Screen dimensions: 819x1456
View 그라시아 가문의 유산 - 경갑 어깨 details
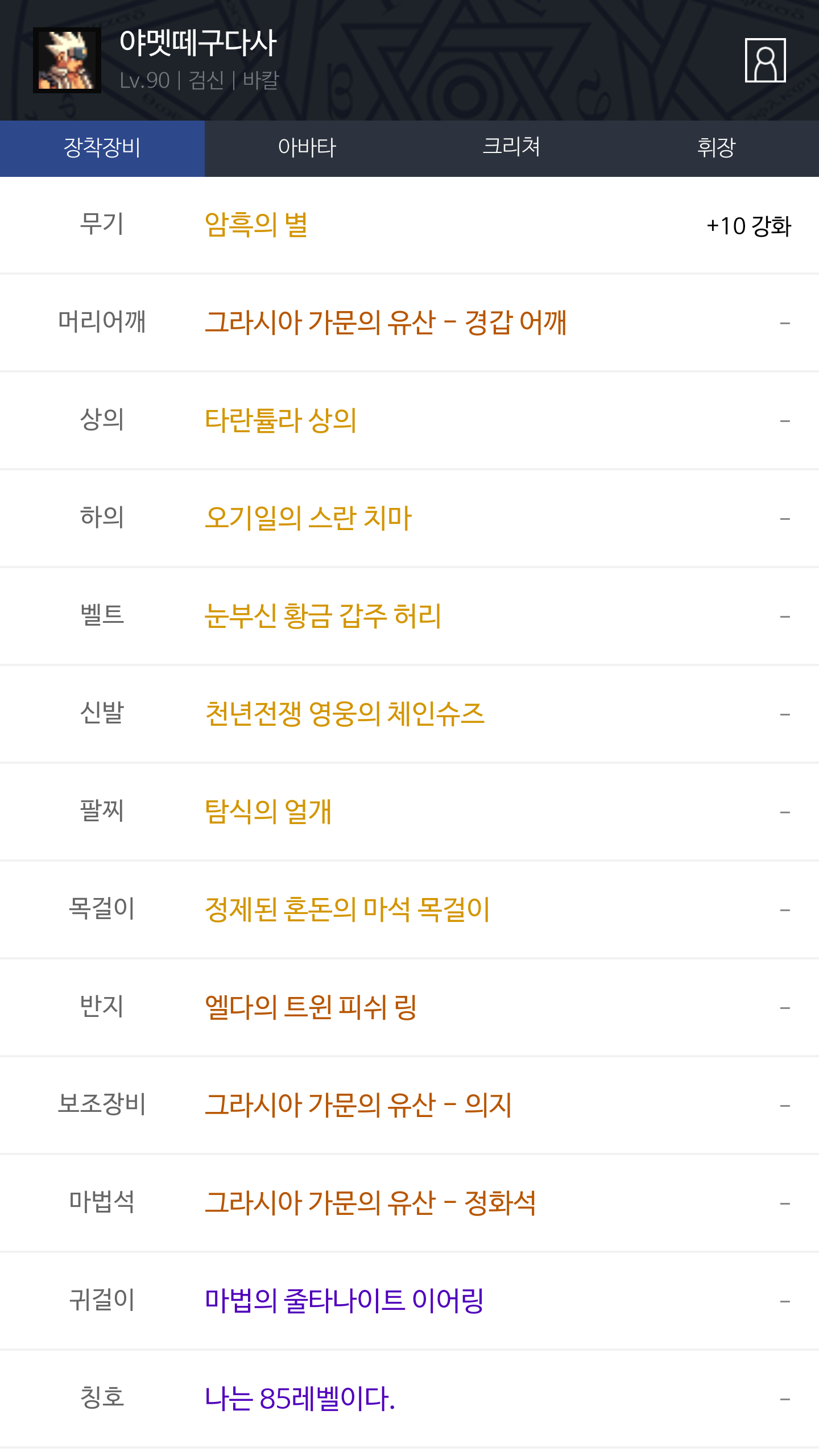pos(386,322)
